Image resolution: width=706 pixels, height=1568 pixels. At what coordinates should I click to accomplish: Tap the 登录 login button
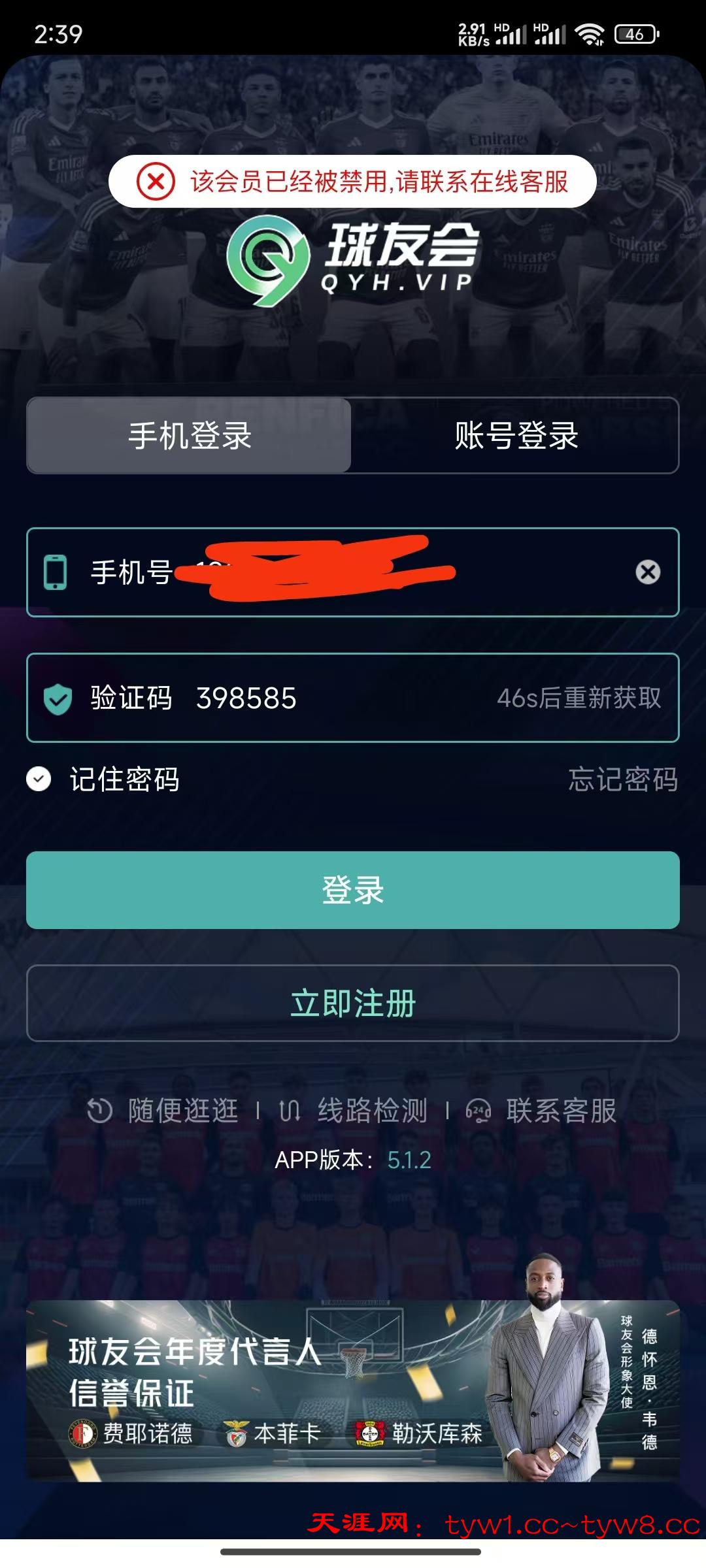point(353,890)
